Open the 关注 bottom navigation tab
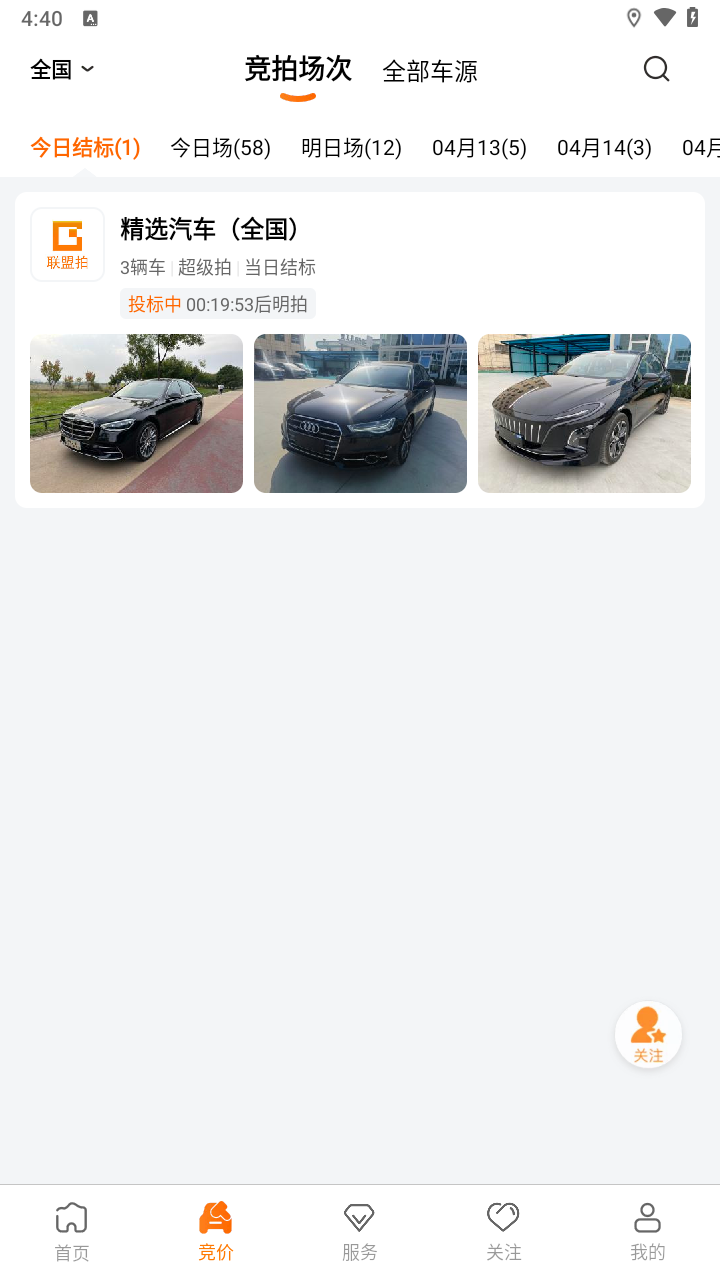The height and width of the screenshot is (1280, 720). 503,1231
